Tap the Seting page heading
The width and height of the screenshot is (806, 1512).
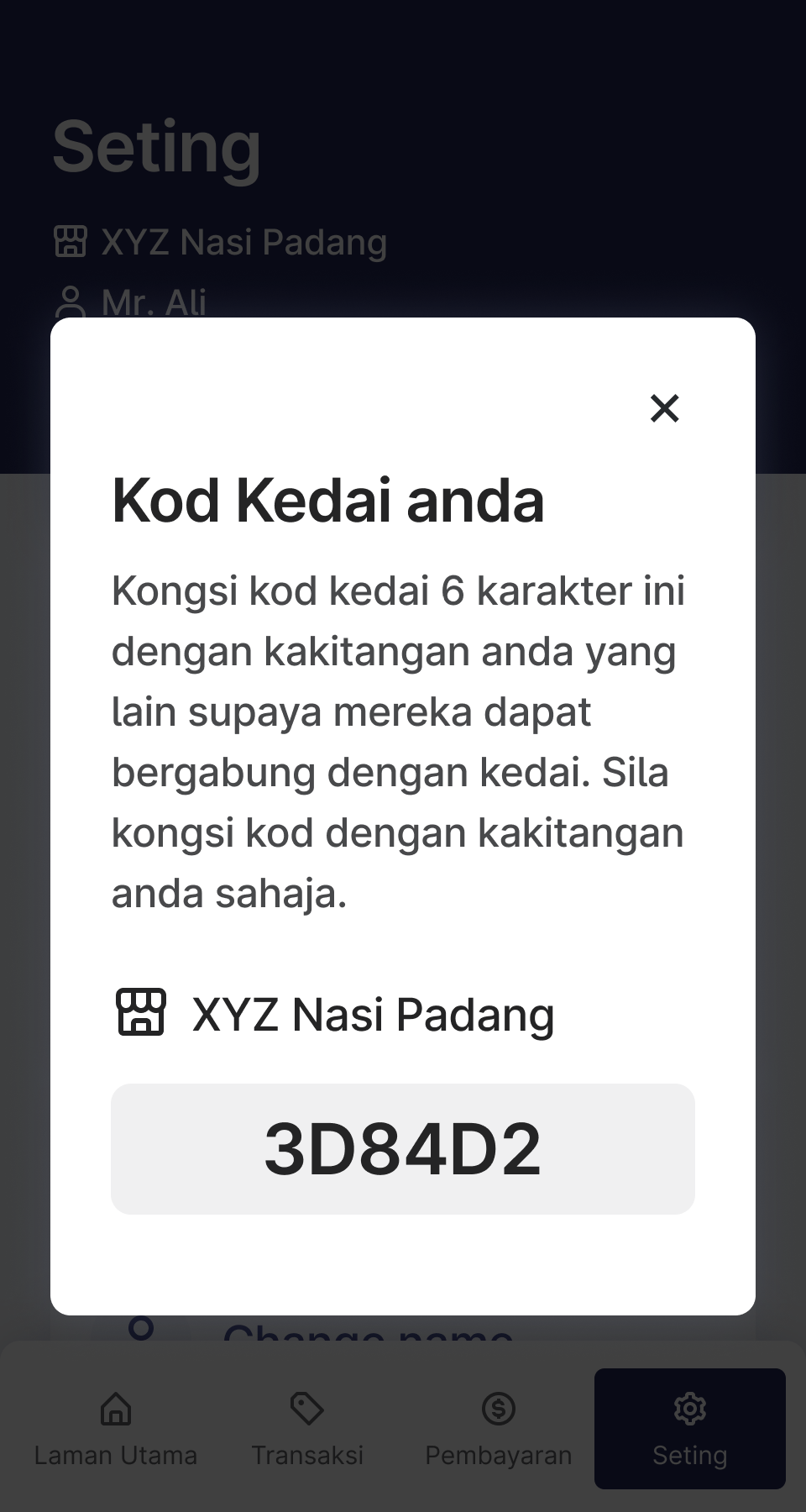(156, 148)
